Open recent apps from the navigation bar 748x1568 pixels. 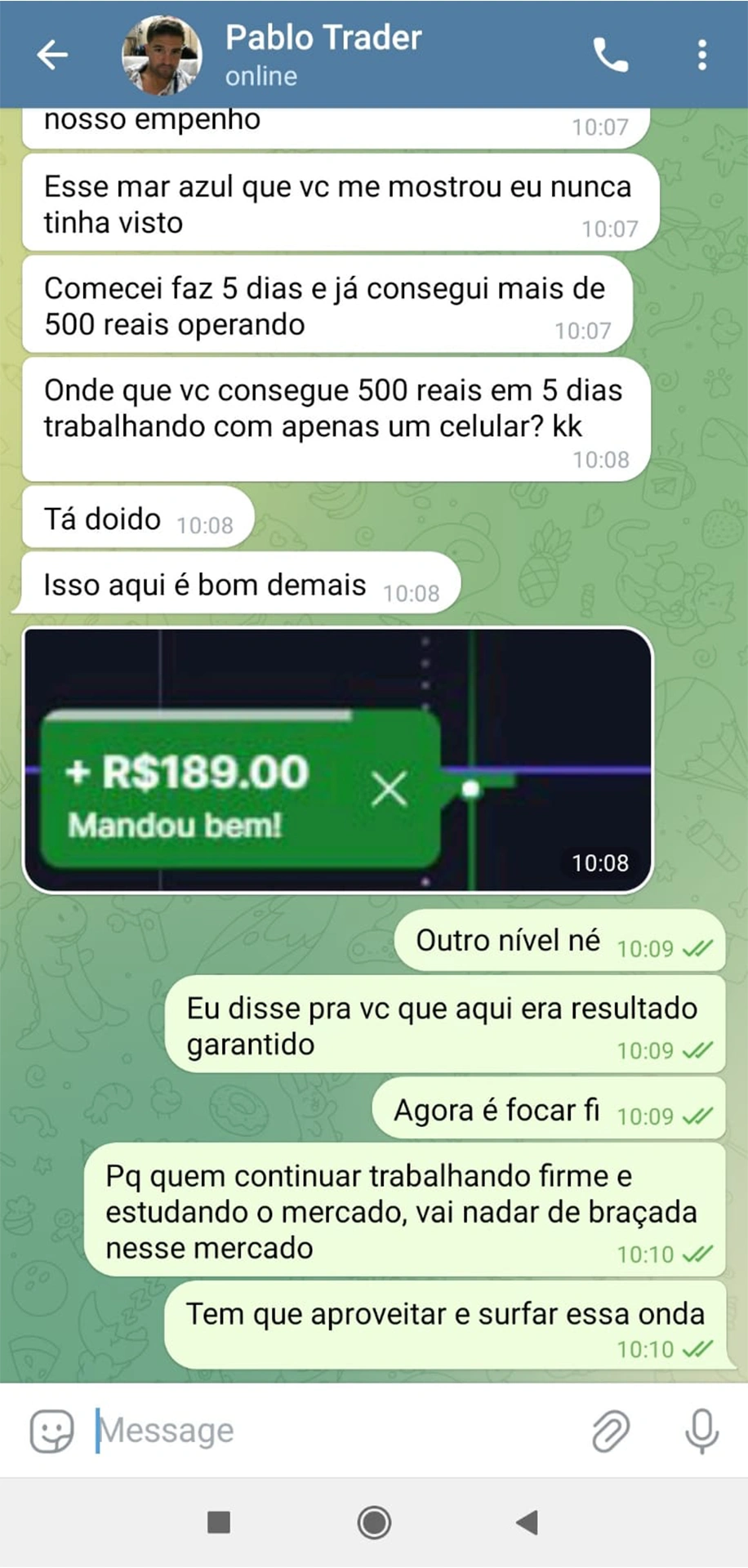click(x=219, y=1522)
